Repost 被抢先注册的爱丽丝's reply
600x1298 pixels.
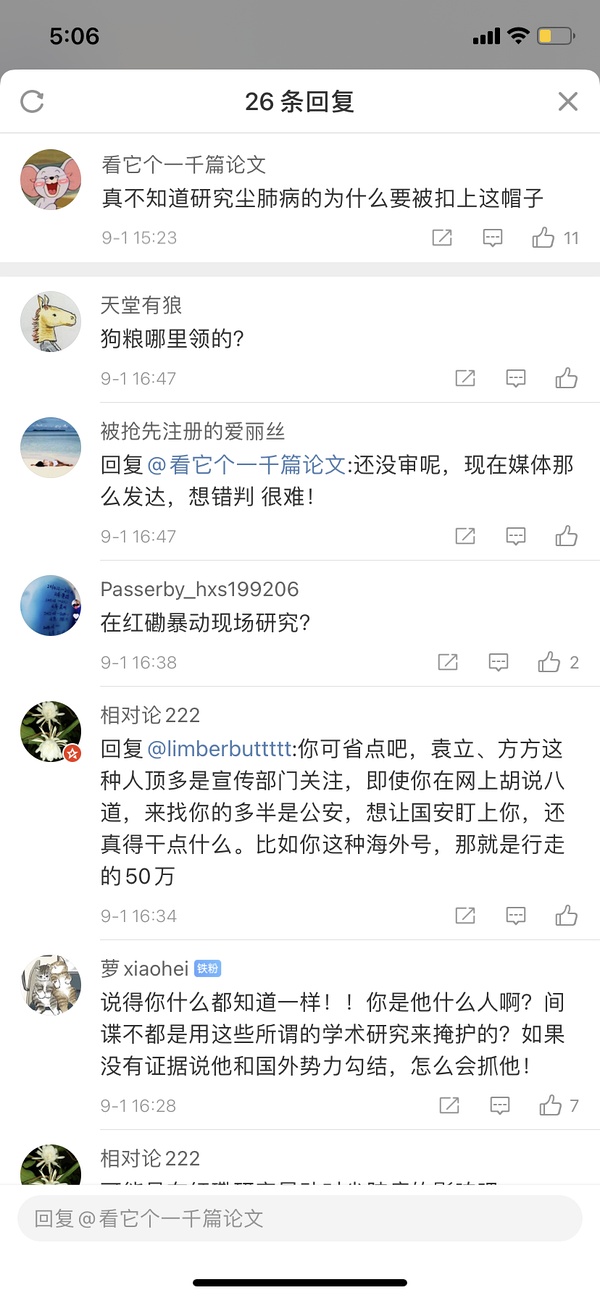465,536
